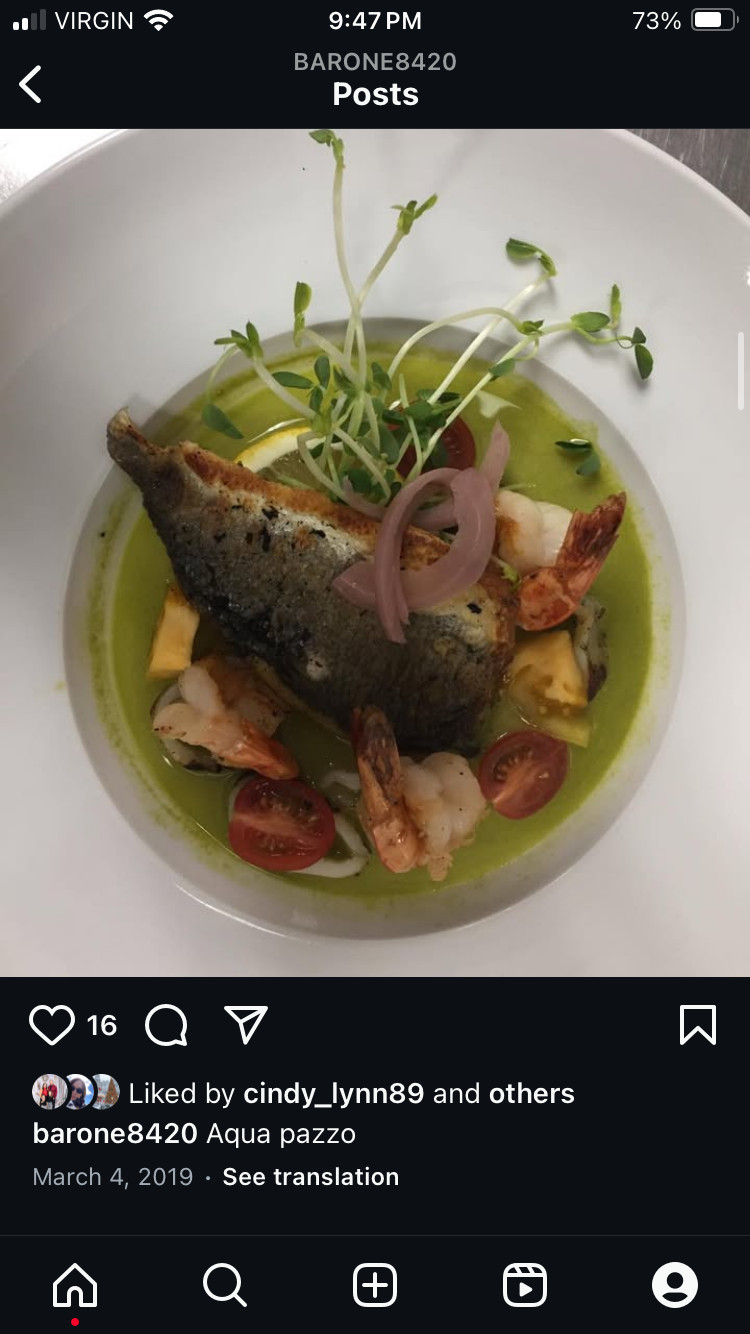The image size is (750, 1334).
Task: Bookmark this post
Action: 698,1025
